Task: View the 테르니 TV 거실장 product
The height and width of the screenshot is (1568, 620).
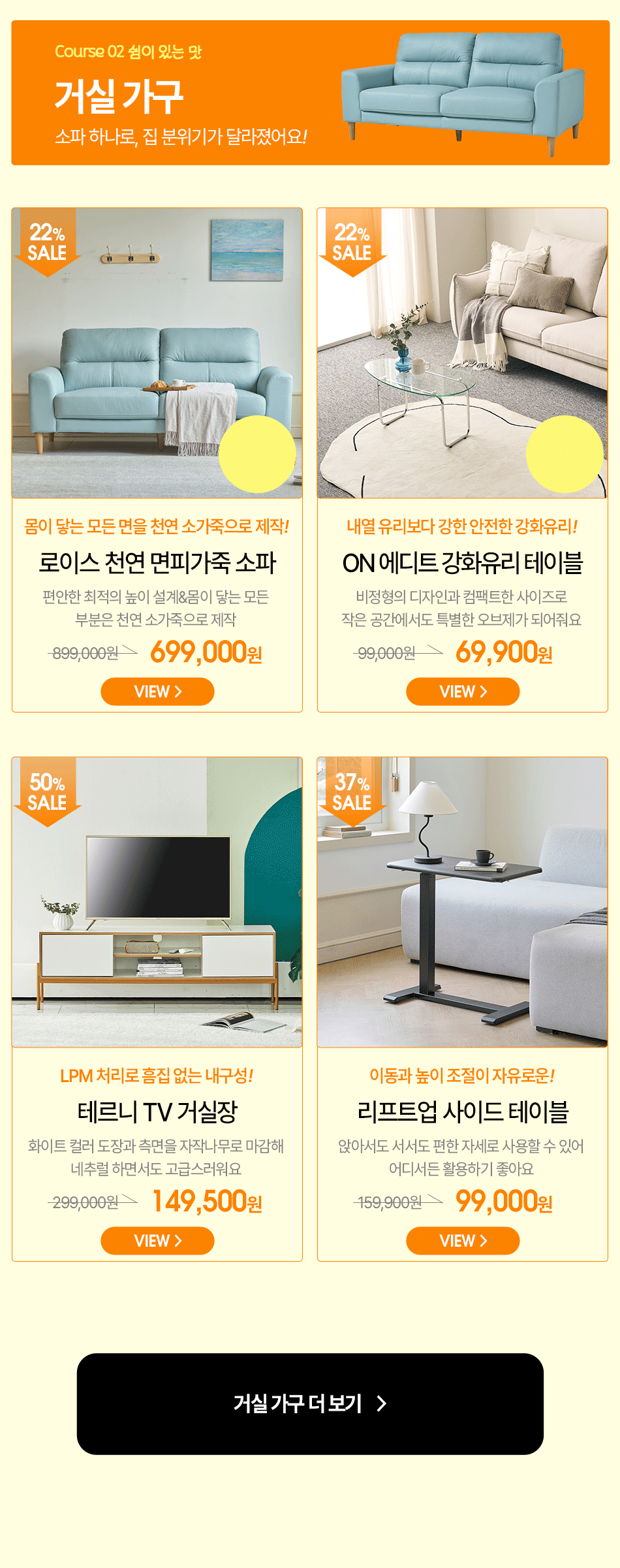Action: [157, 1241]
